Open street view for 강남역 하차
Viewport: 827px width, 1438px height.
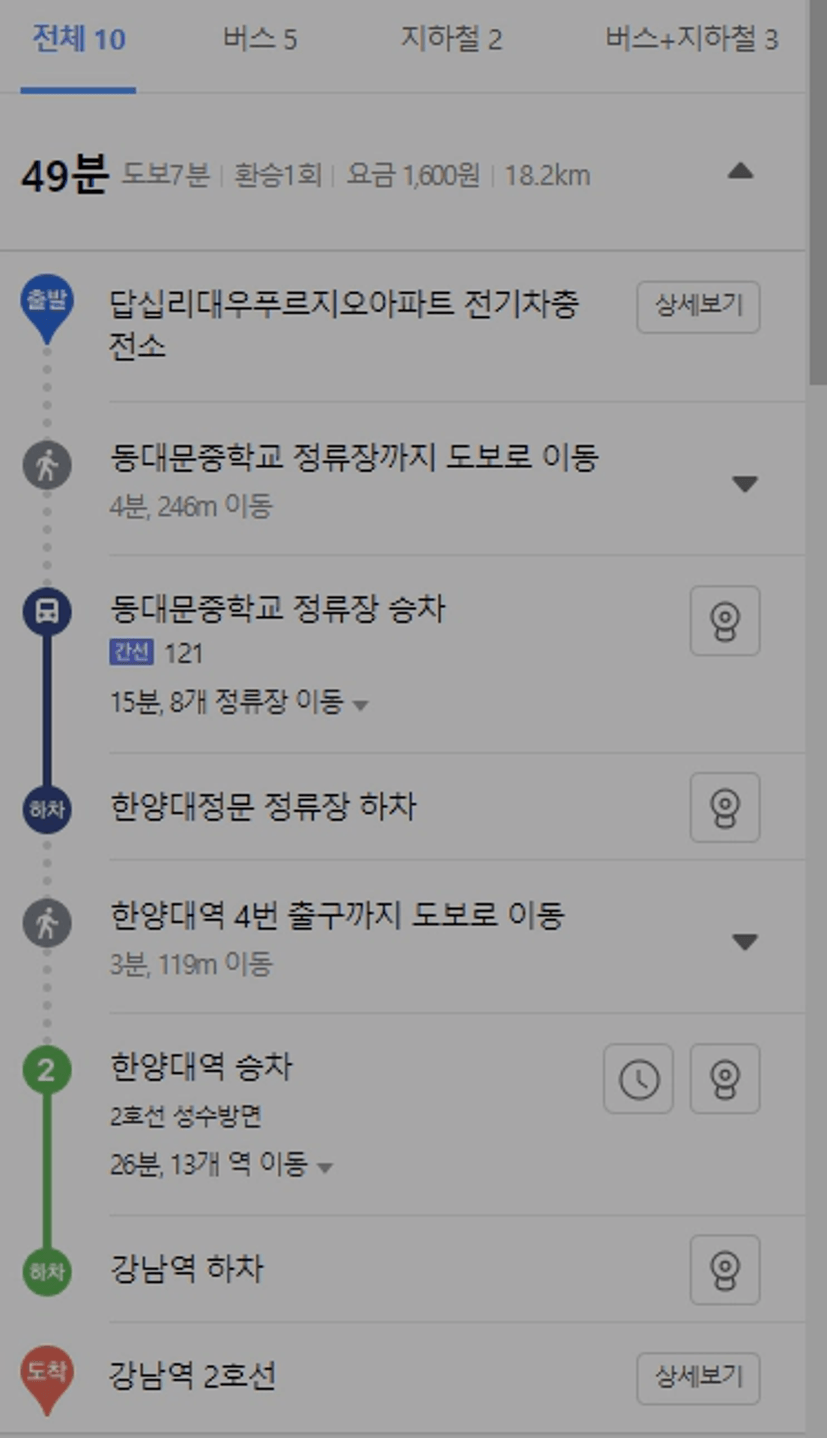point(725,1270)
